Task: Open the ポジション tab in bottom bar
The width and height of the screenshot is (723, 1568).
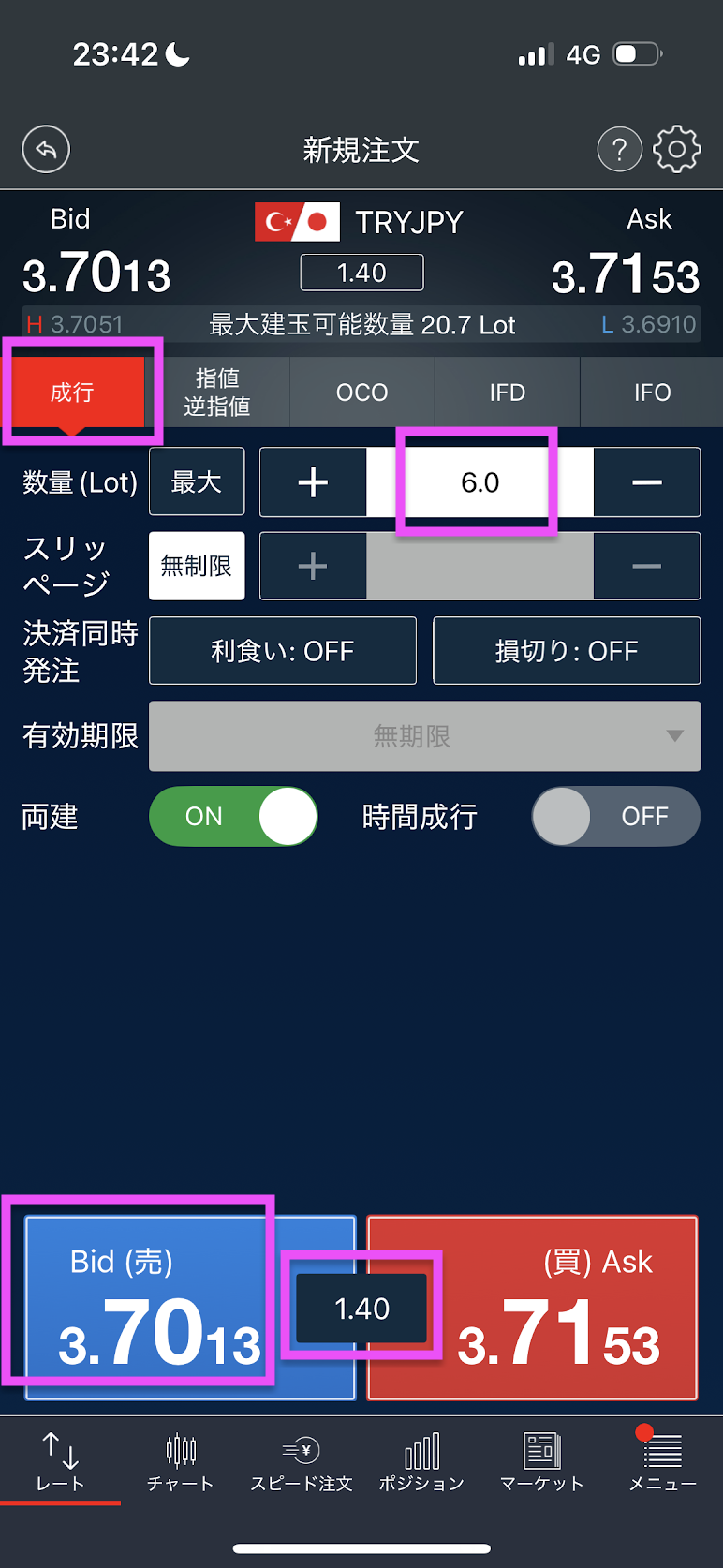Action: coord(421,1462)
